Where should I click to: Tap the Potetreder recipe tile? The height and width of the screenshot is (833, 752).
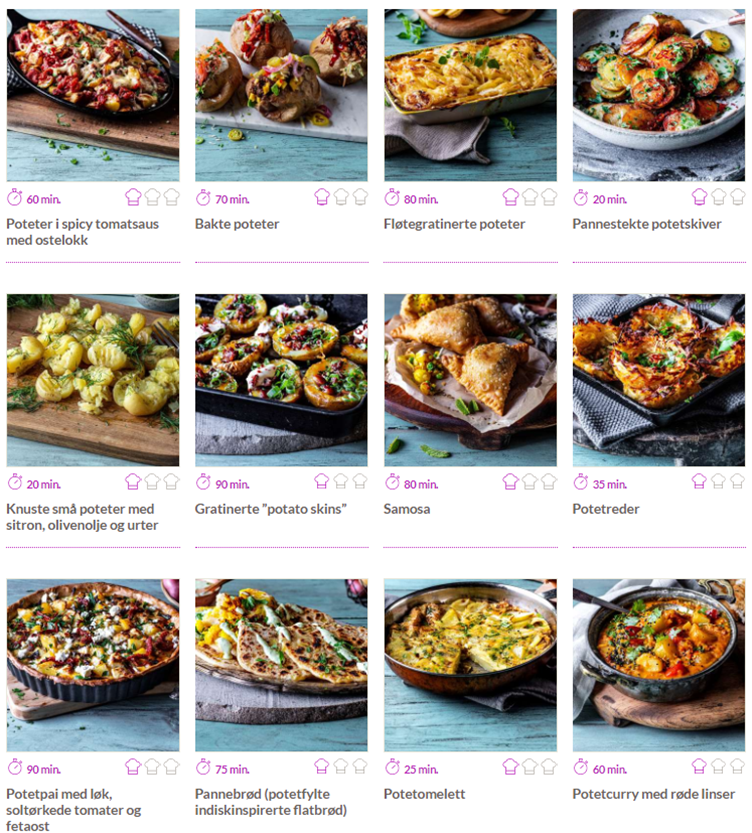click(x=658, y=380)
